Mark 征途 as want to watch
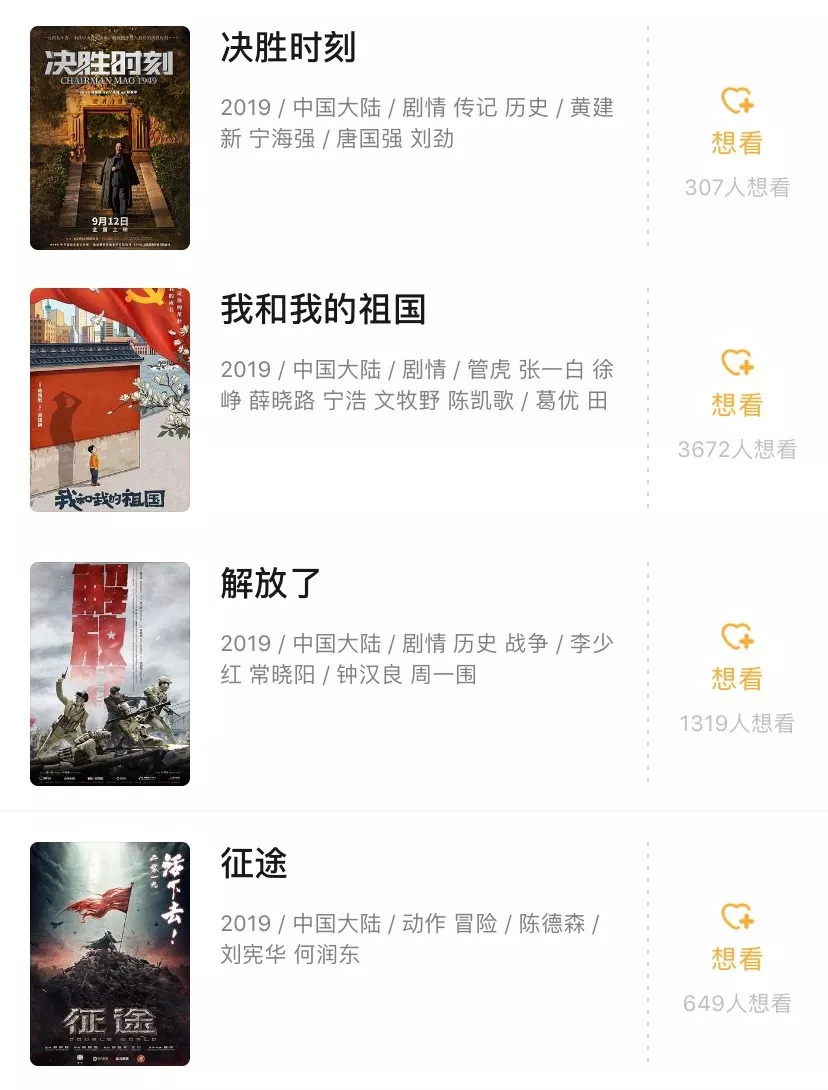The height and width of the screenshot is (1090, 828). click(x=737, y=937)
